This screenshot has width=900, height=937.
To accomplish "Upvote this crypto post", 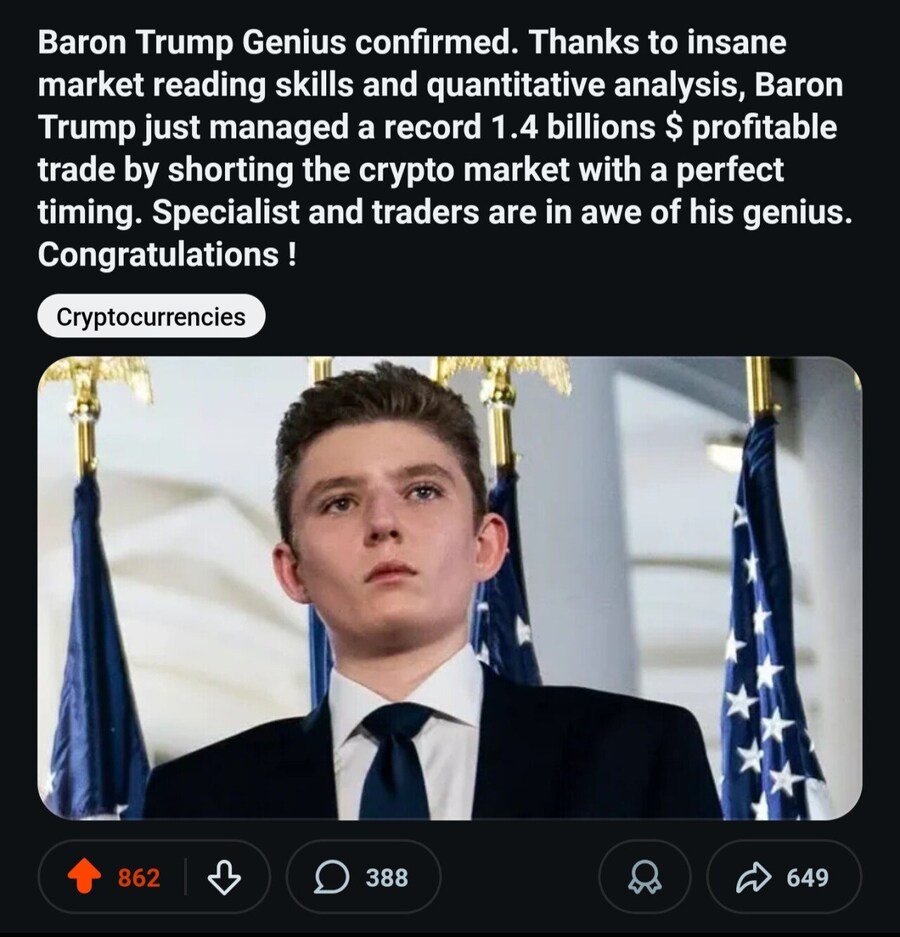I will [84, 877].
